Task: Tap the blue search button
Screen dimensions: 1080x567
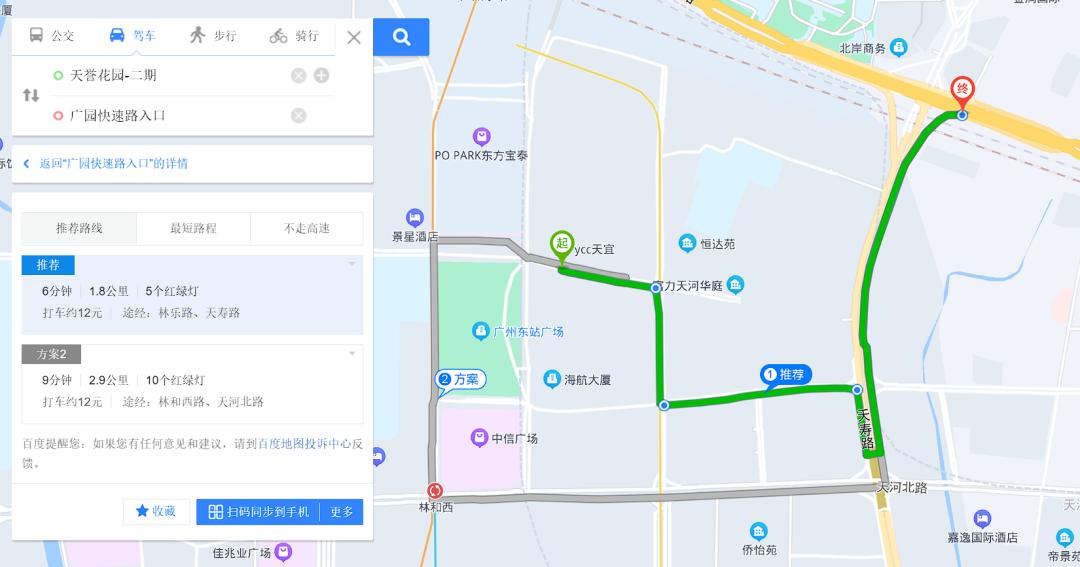Action: point(401,37)
